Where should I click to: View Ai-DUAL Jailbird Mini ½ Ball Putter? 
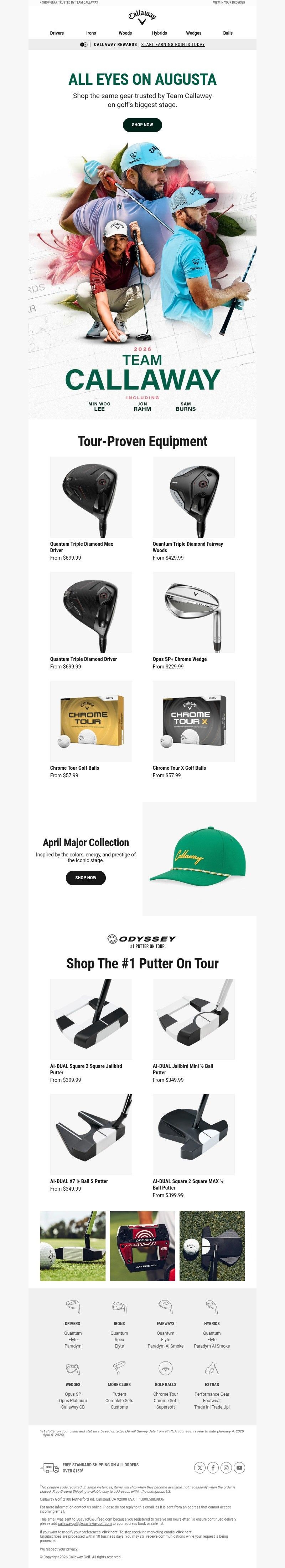click(x=193, y=1019)
